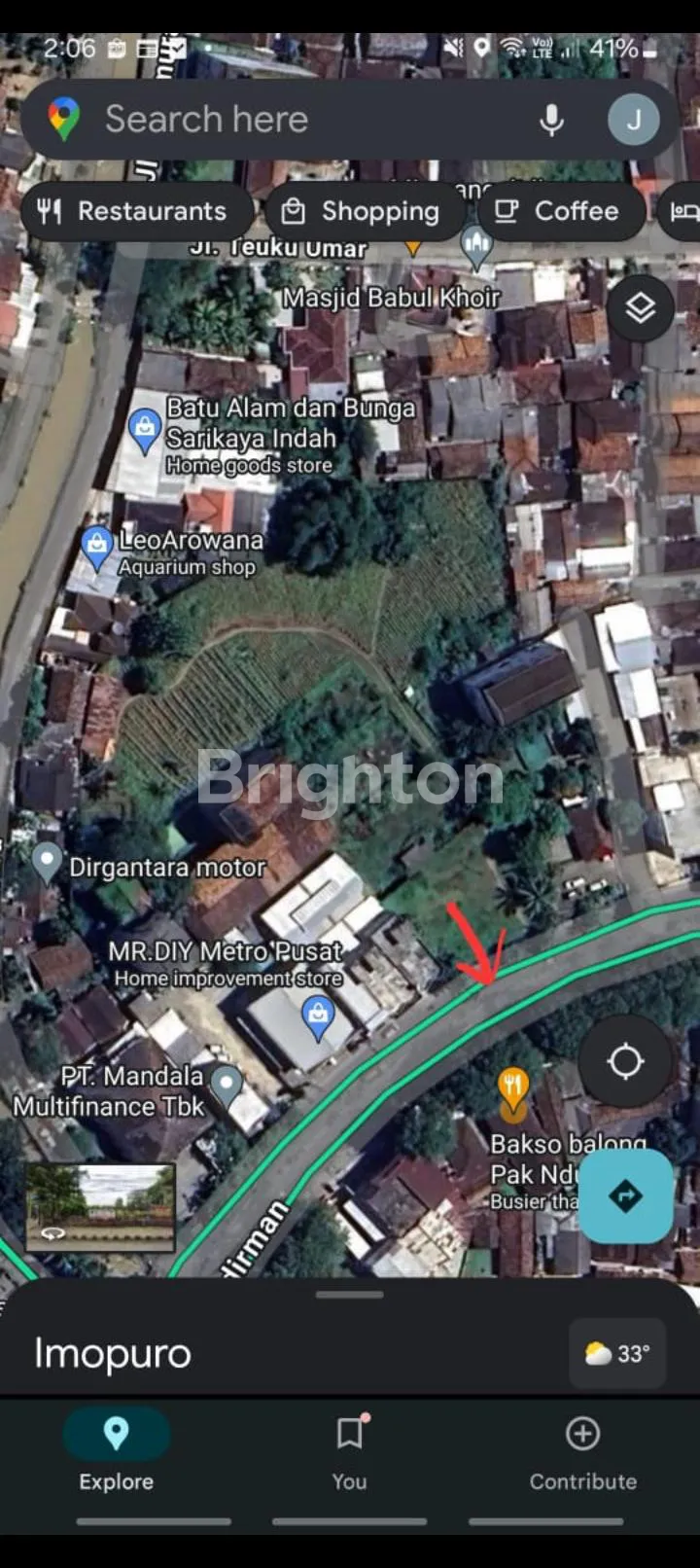Open the PT. Mandala Multifinance Tbk marker
The width and height of the screenshot is (700, 1568).
pyautogui.click(x=227, y=1084)
